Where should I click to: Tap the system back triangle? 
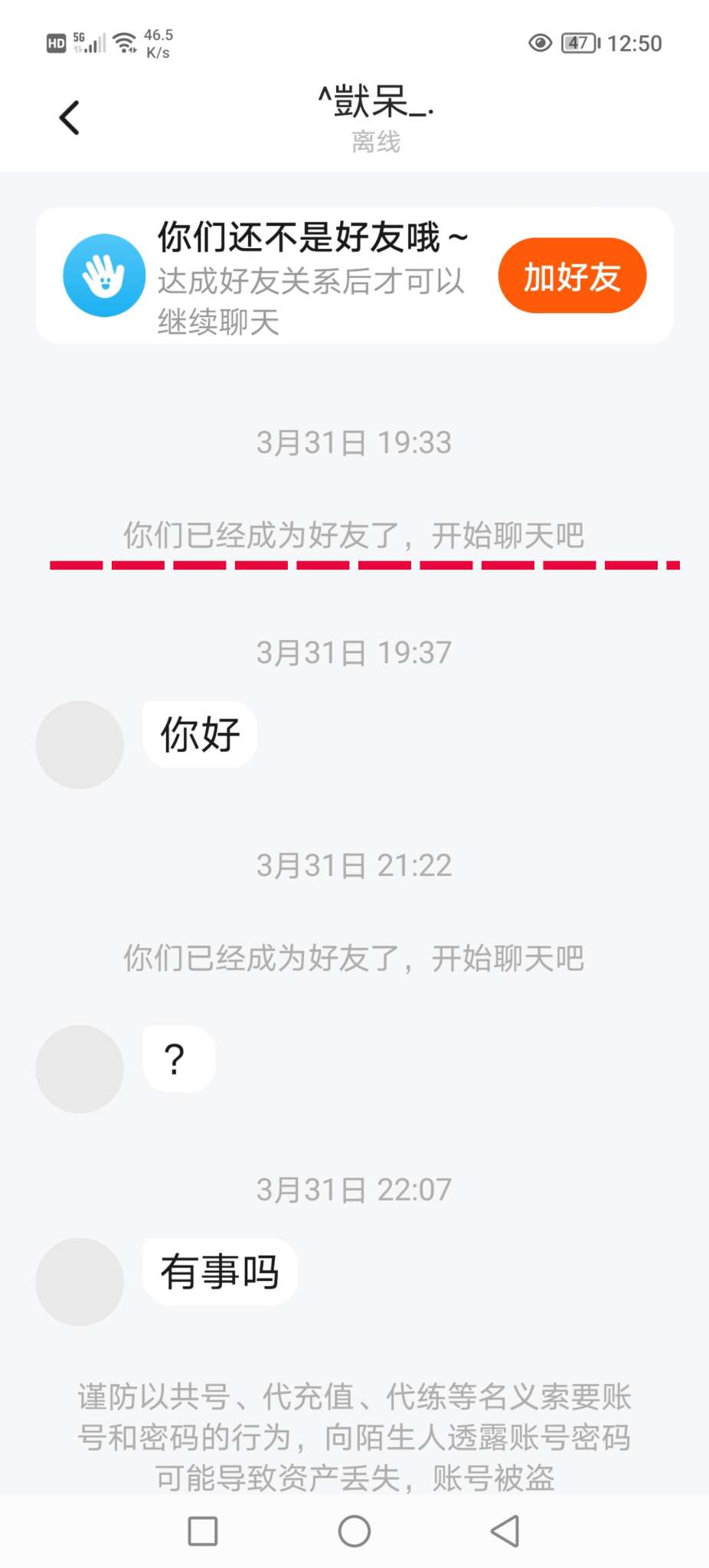(505, 1531)
